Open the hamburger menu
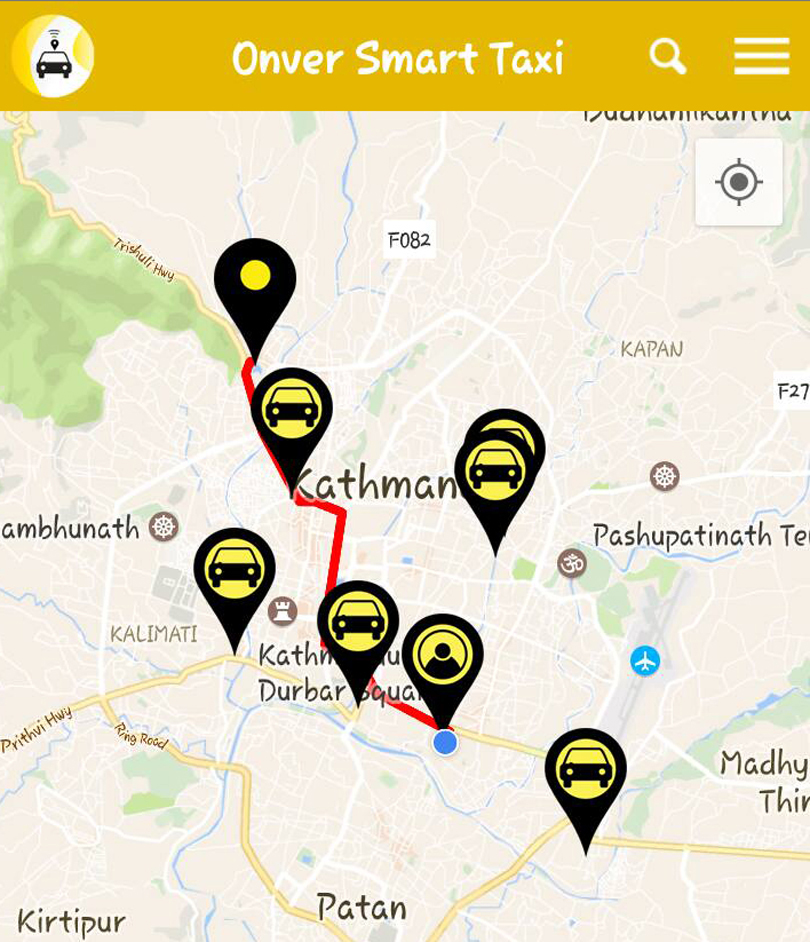Image resolution: width=810 pixels, height=942 pixels. 761,56
